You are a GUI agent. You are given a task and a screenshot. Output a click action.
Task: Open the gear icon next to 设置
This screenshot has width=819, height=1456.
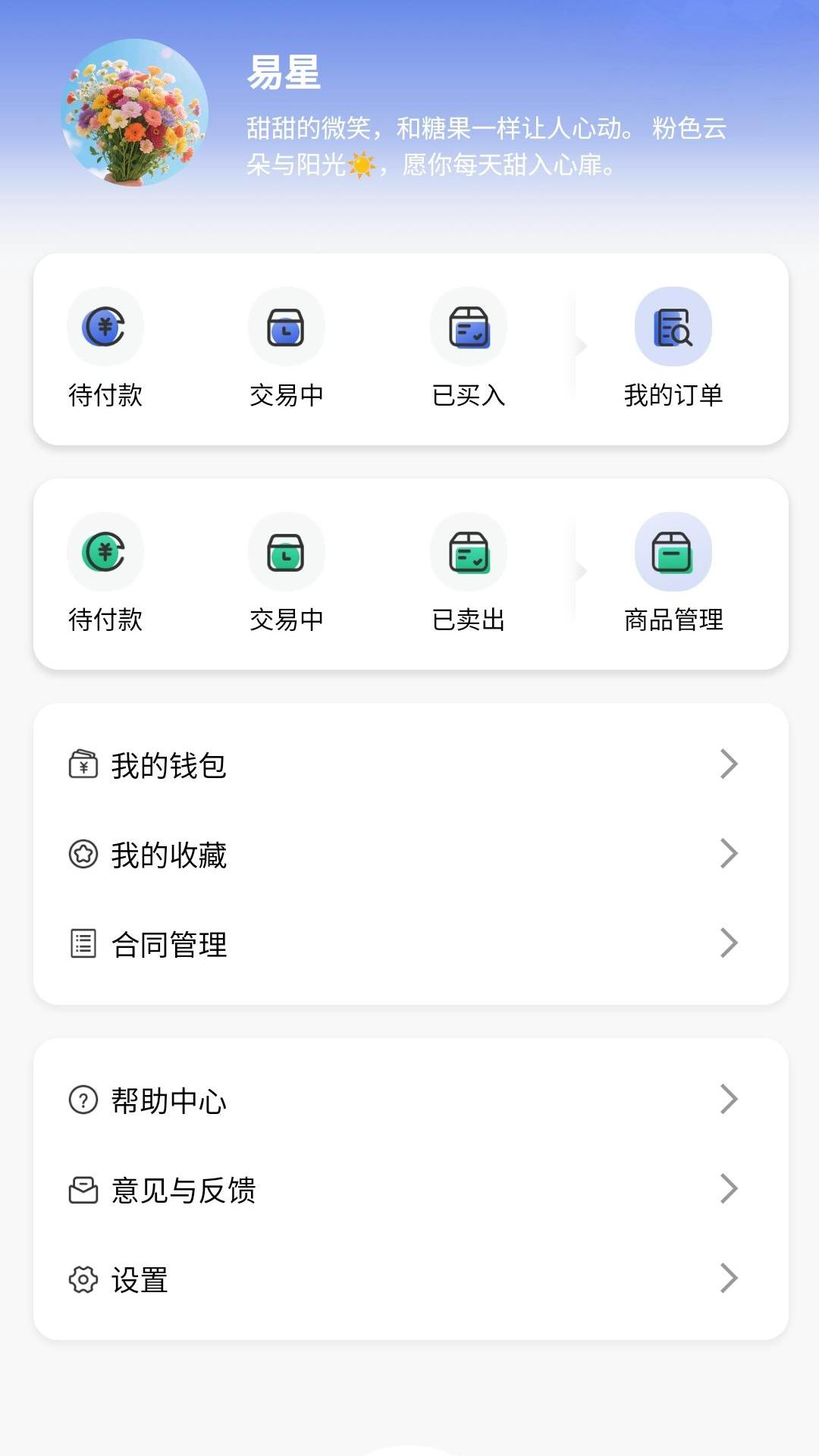pos(83,1280)
